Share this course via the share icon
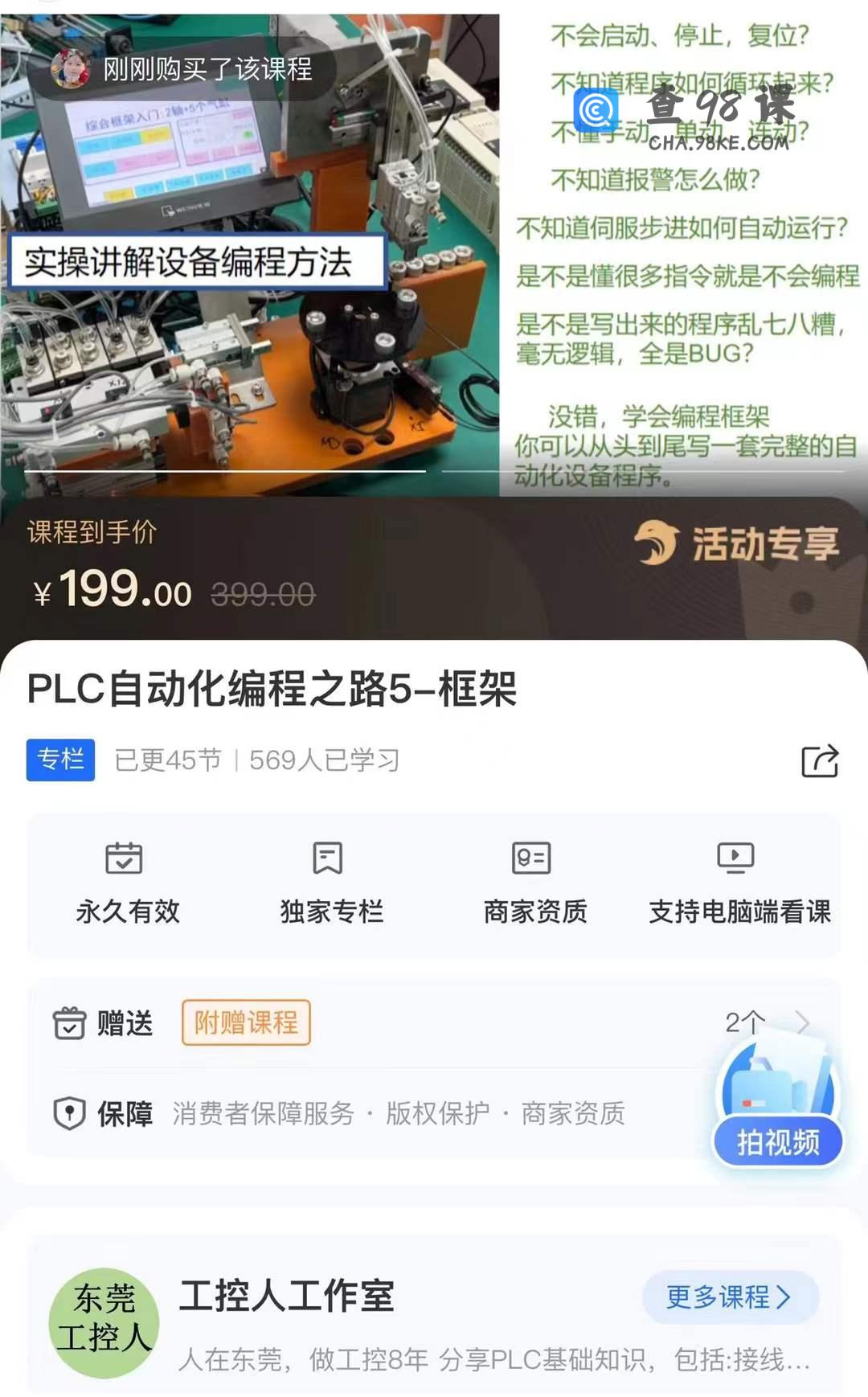 tap(820, 760)
